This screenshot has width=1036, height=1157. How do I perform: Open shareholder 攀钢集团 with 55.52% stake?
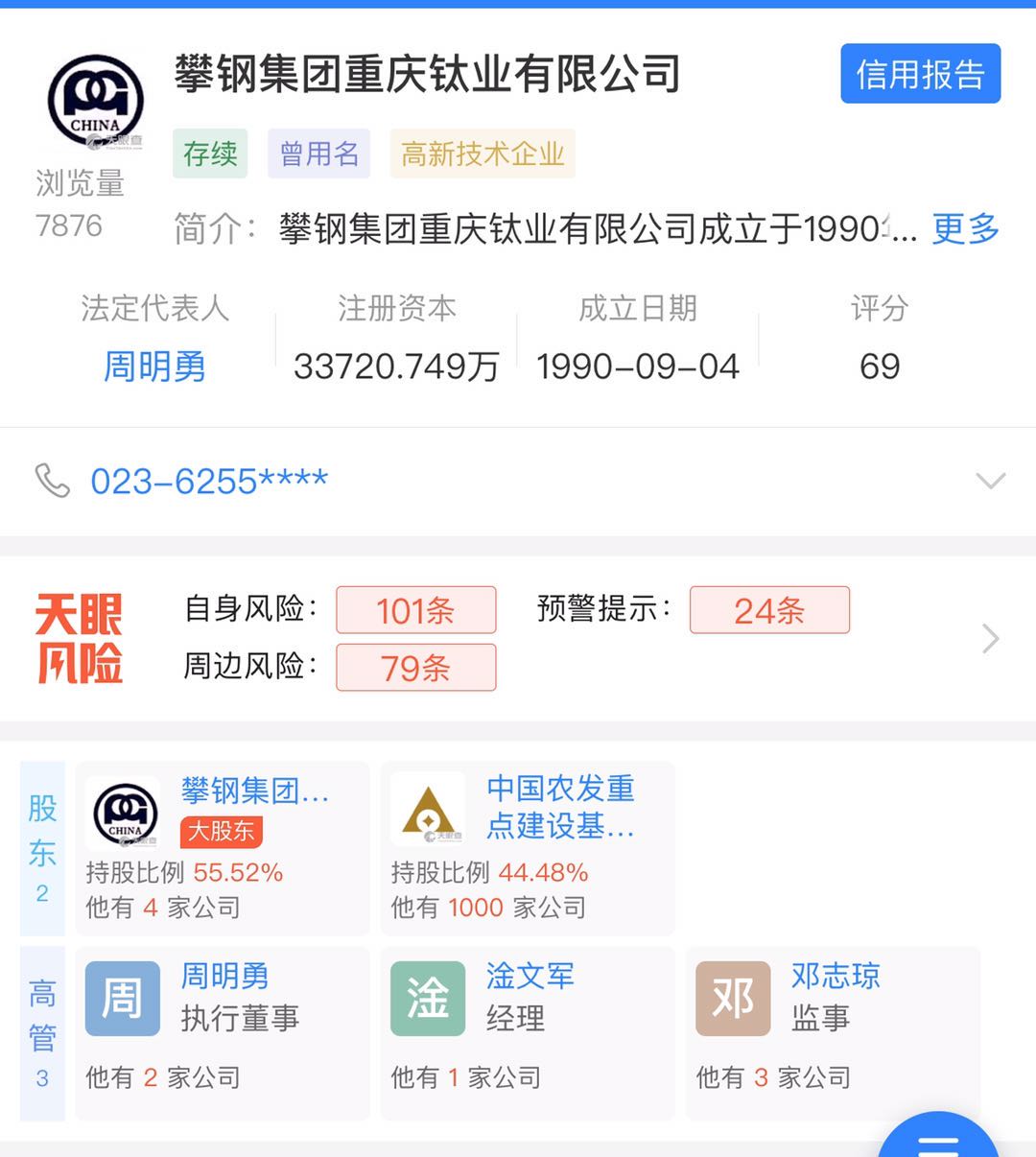click(x=223, y=847)
